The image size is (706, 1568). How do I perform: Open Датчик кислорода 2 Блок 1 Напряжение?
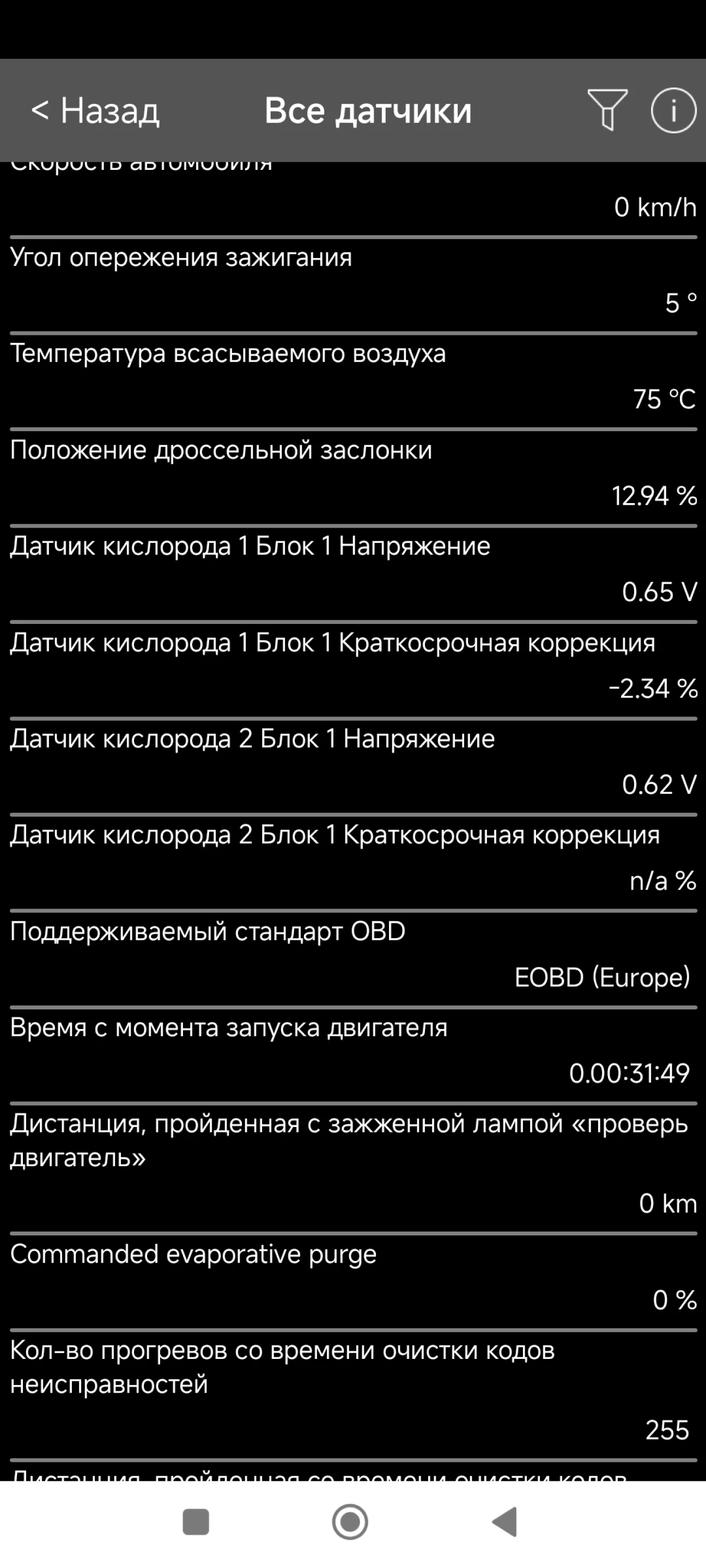click(354, 765)
